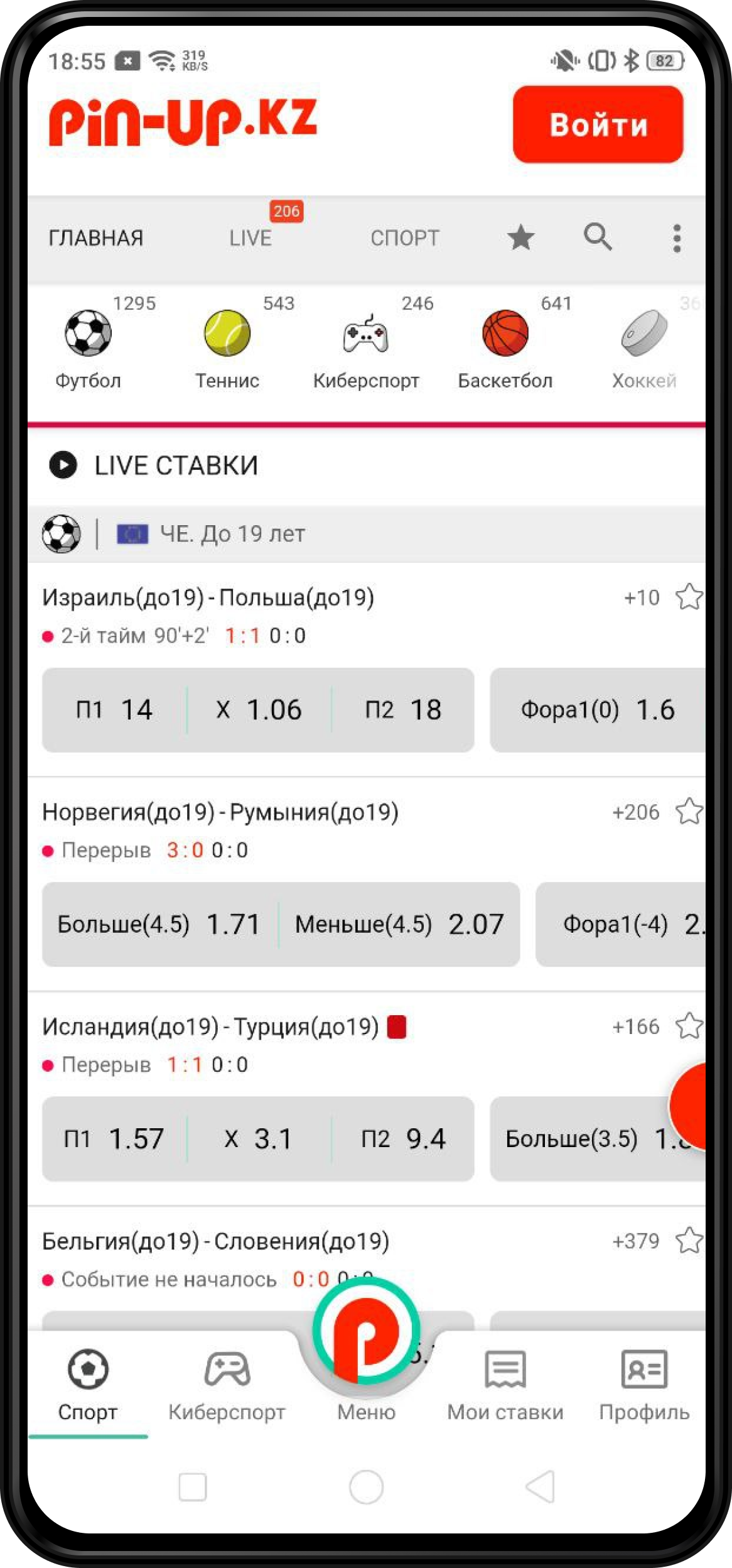The image size is (732, 1568).
Task: Tap the Войти login button
Action: click(597, 124)
